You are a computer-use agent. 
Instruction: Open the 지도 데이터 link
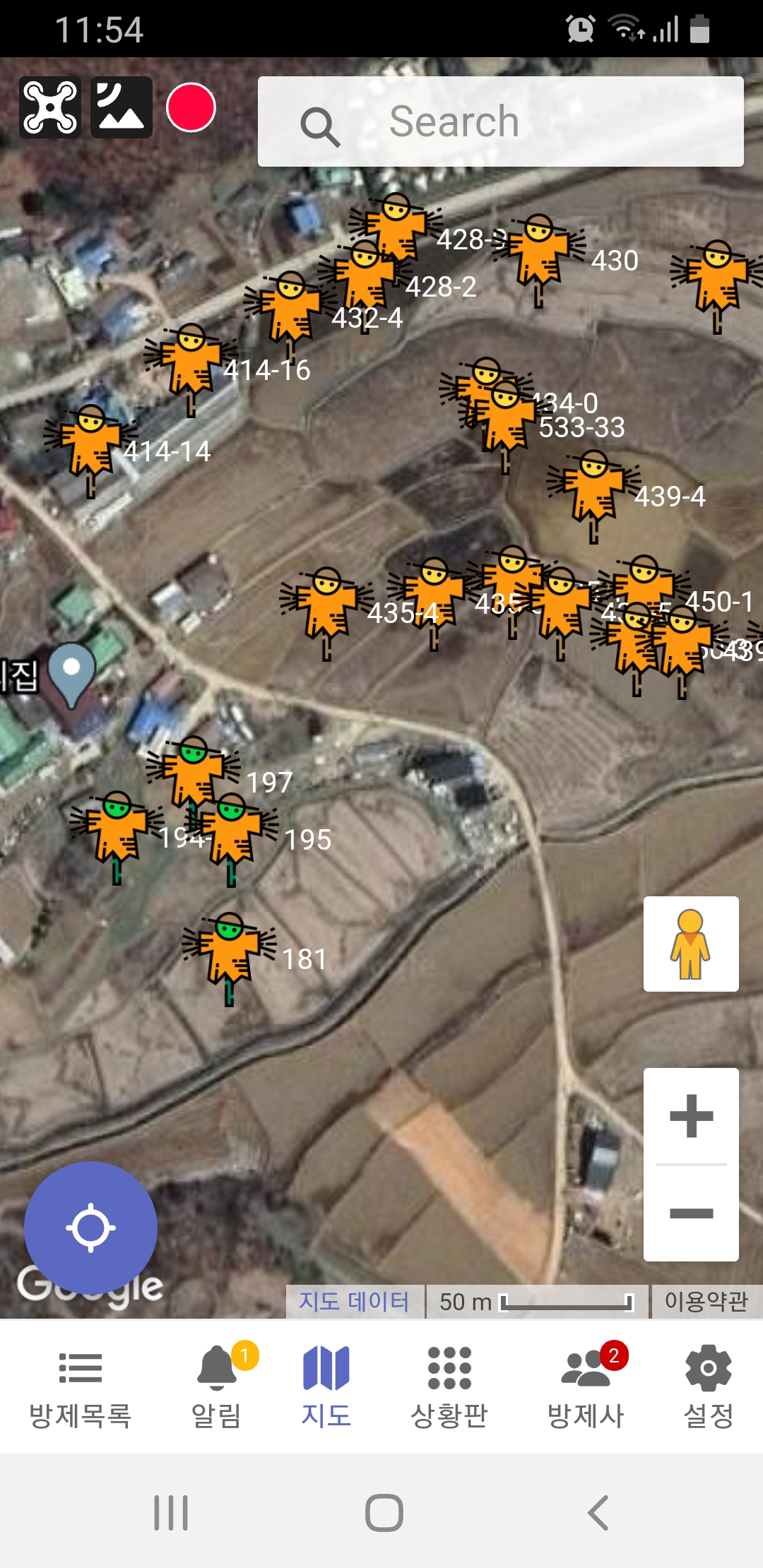pos(354,1301)
